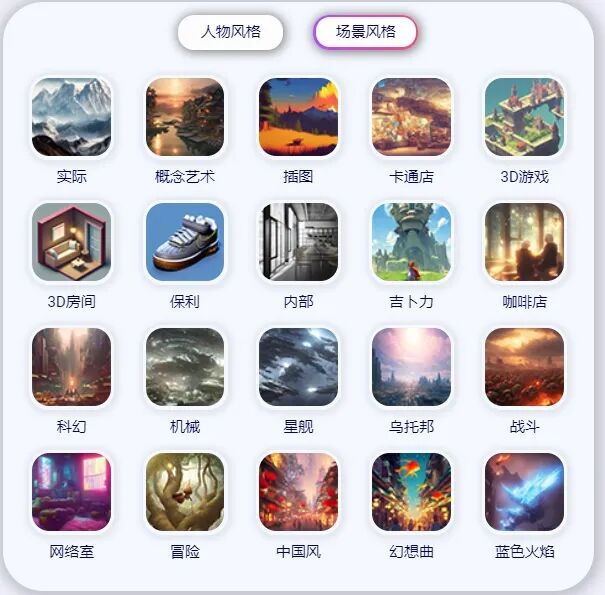This screenshot has width=605, height=595.
Task: Choose the 3D游戏 style
Action: pyautogui.click(x=524, y=117)
